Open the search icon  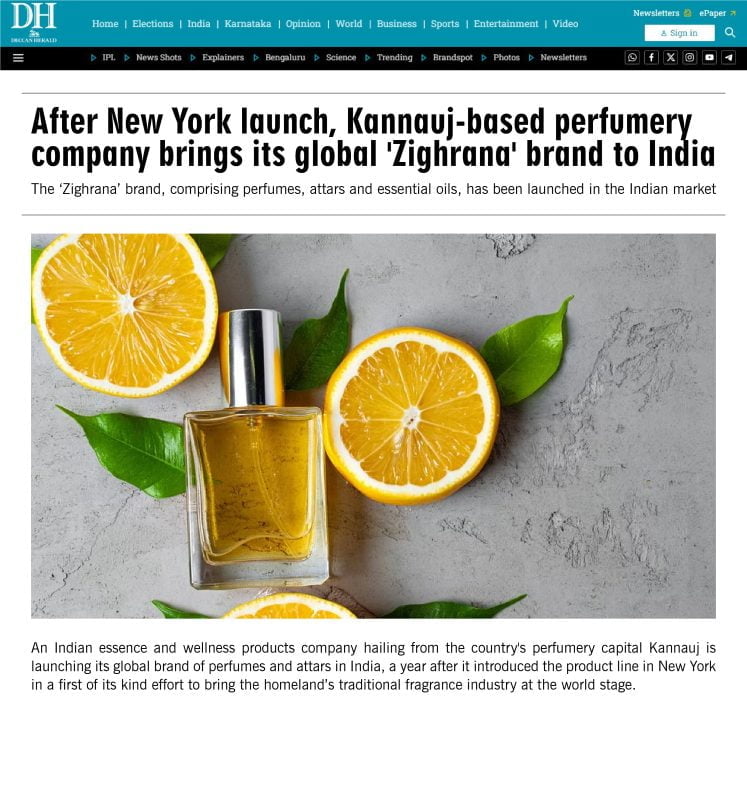coord(730,33)
